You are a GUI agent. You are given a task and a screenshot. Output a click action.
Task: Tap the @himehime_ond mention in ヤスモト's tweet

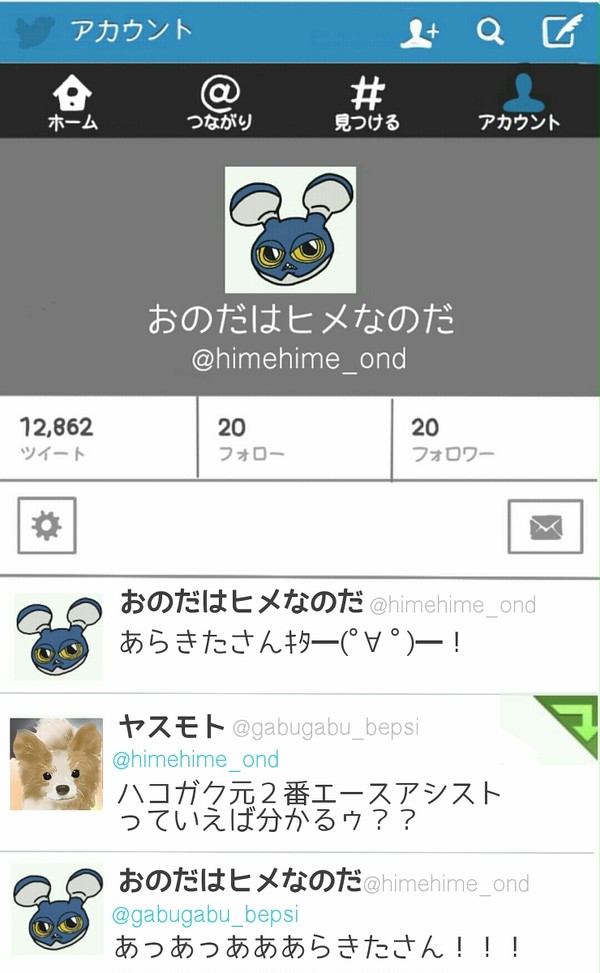click(x=195, y=759)
